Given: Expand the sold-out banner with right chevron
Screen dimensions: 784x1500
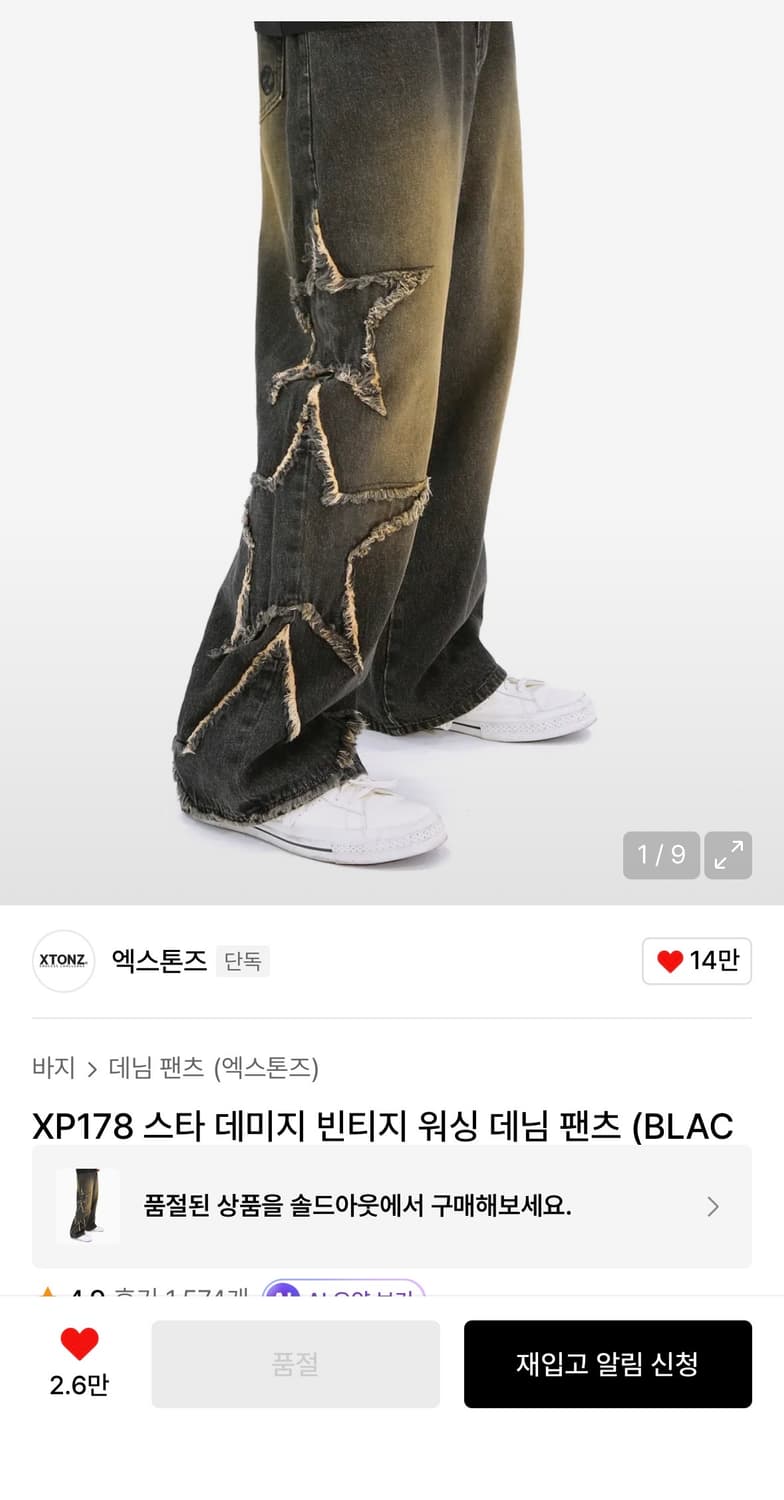Looking at the screenshot, I should coord(711,1206).
